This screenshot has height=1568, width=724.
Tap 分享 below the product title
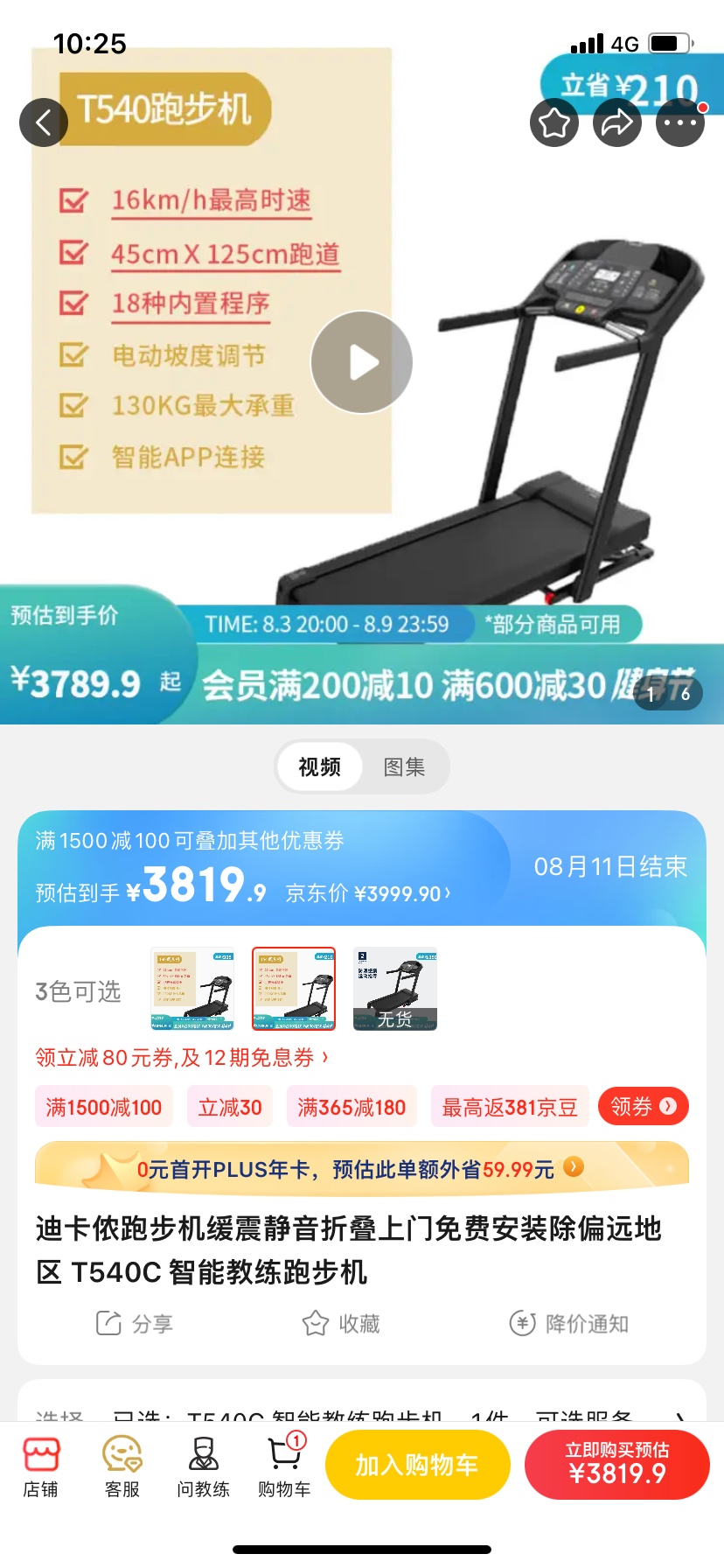coord(135,1323)
